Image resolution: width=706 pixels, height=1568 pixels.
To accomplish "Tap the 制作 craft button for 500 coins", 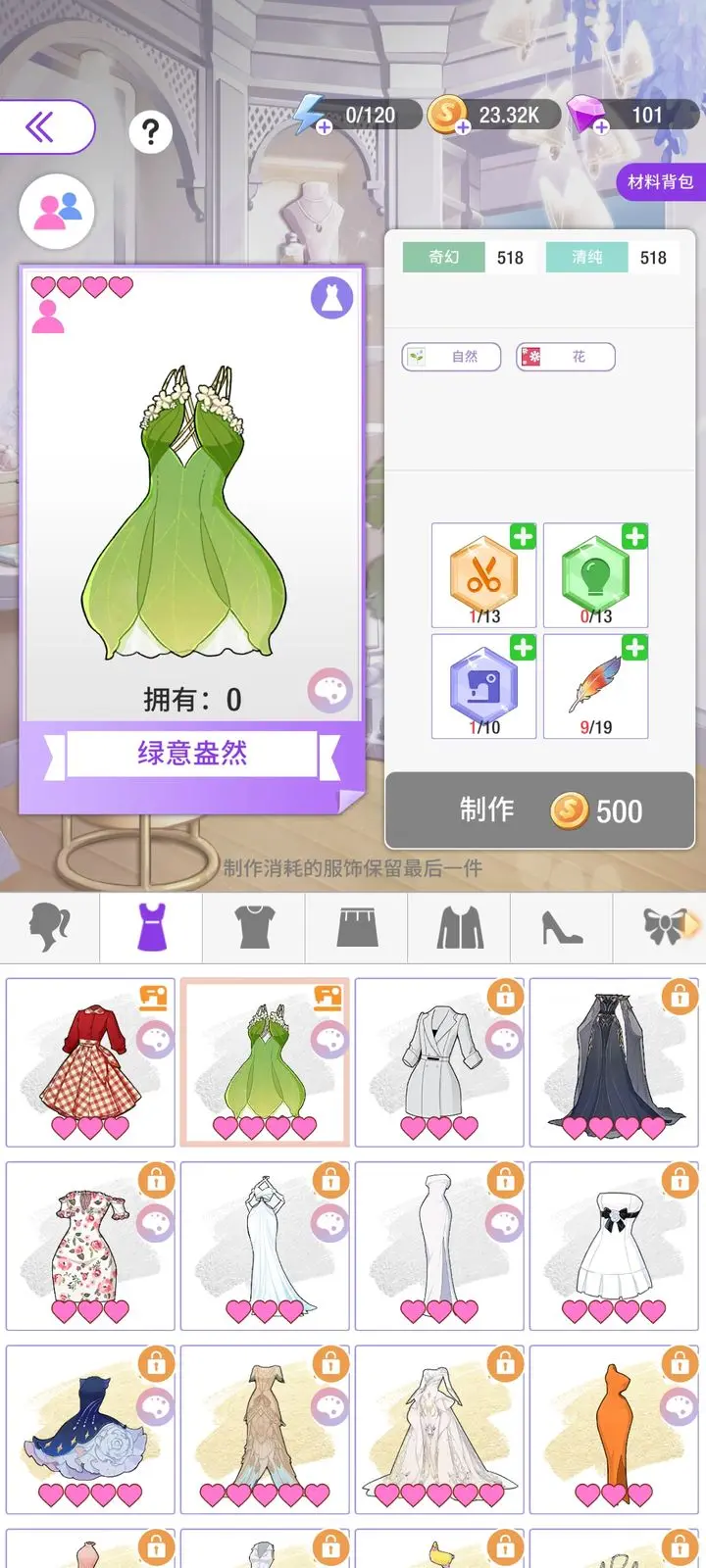I will point(540,810).
